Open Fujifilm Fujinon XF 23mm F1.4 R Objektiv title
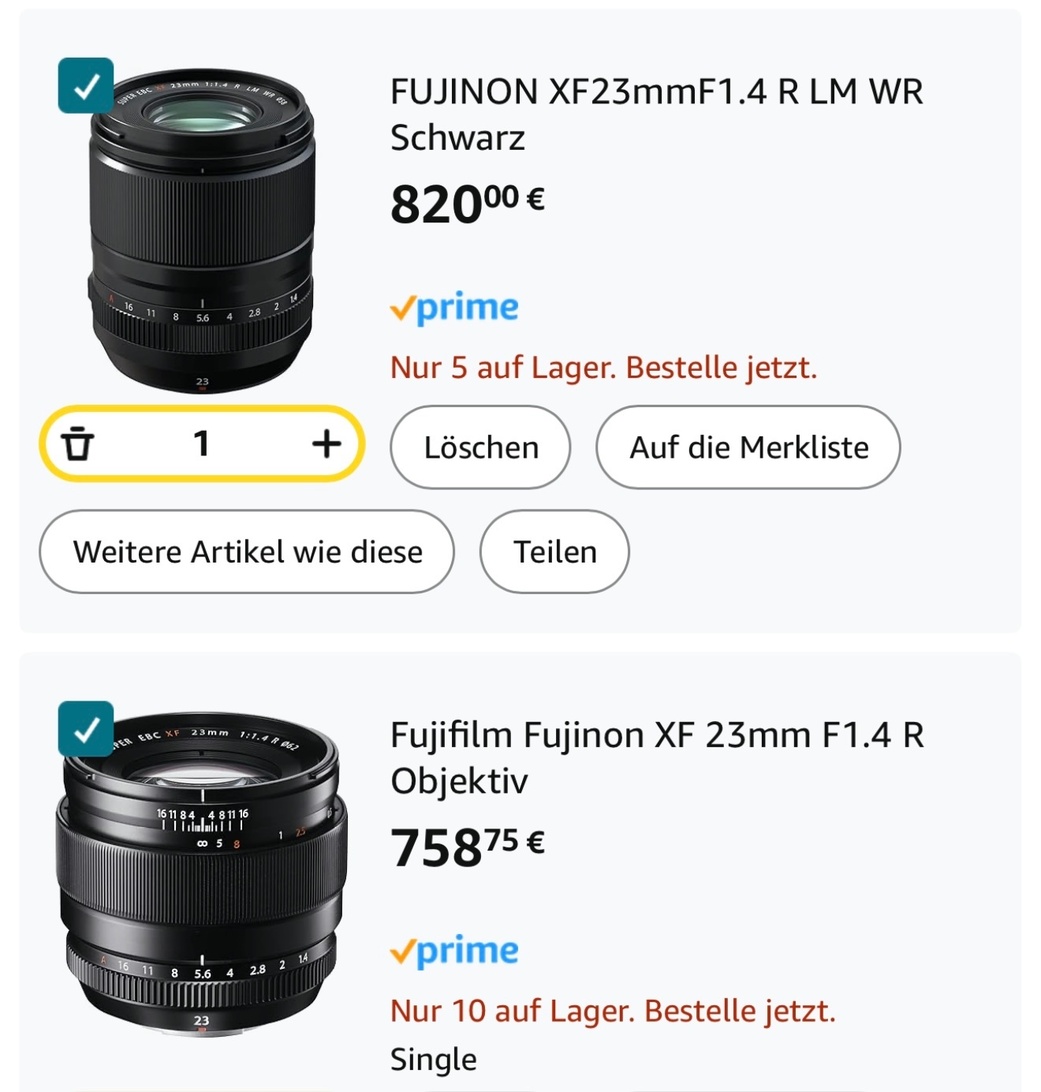The height and width of the screenshot is (1092, 1041). [x=656, y=757]
